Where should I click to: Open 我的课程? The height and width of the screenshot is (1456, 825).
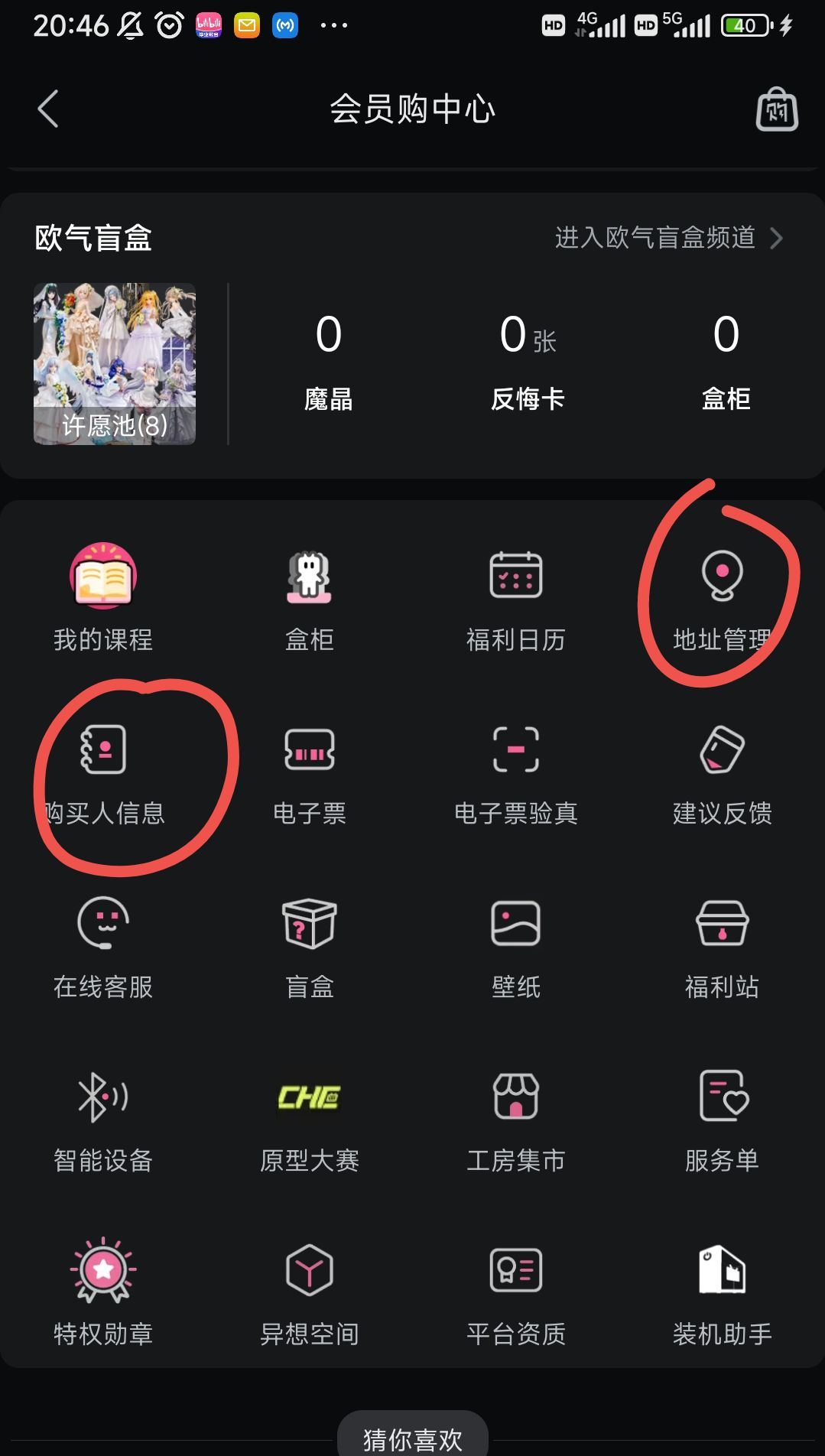[x=103, y=597]
